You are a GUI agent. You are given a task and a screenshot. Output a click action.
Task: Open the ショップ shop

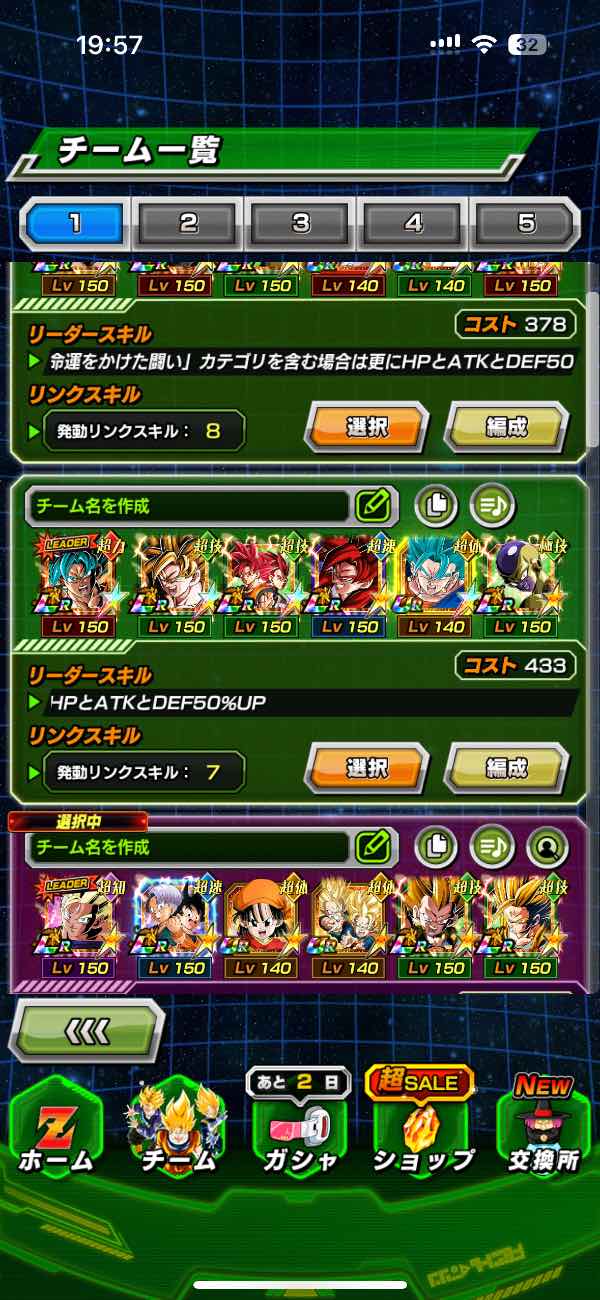click(x=423, y=1130)
